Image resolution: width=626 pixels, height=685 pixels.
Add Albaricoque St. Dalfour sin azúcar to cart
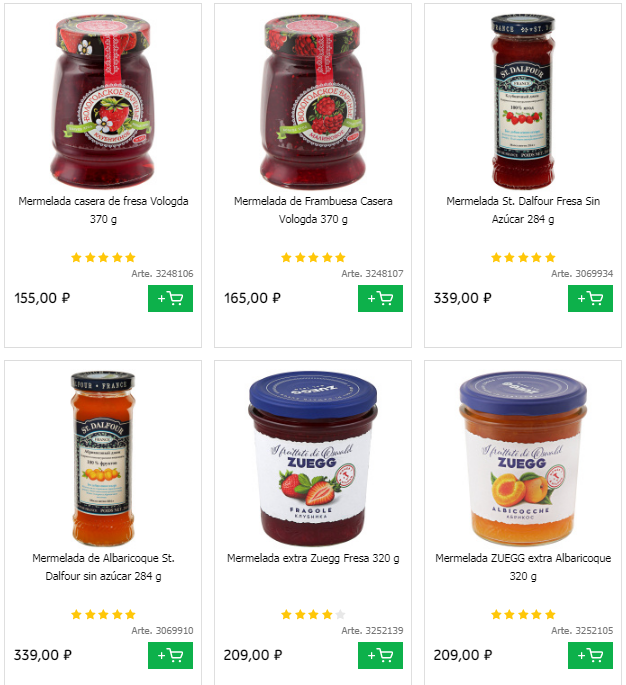point(170,655)
